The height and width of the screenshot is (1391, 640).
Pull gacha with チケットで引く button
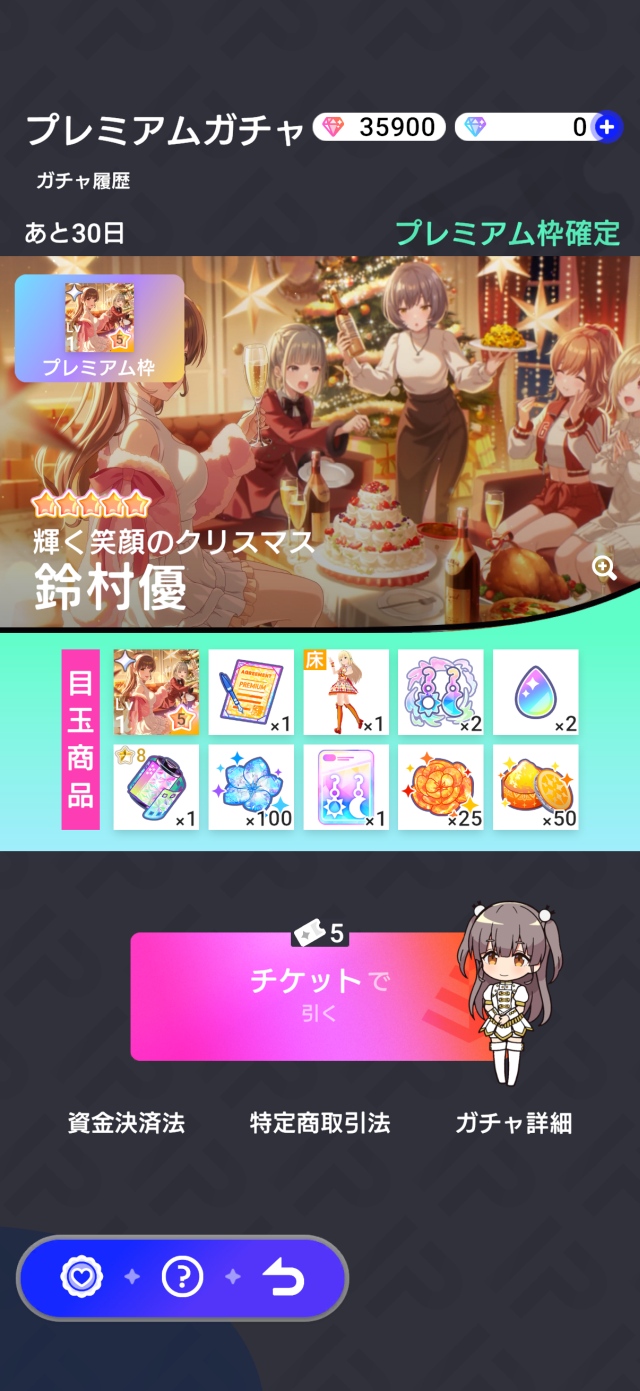pos(318,995)
